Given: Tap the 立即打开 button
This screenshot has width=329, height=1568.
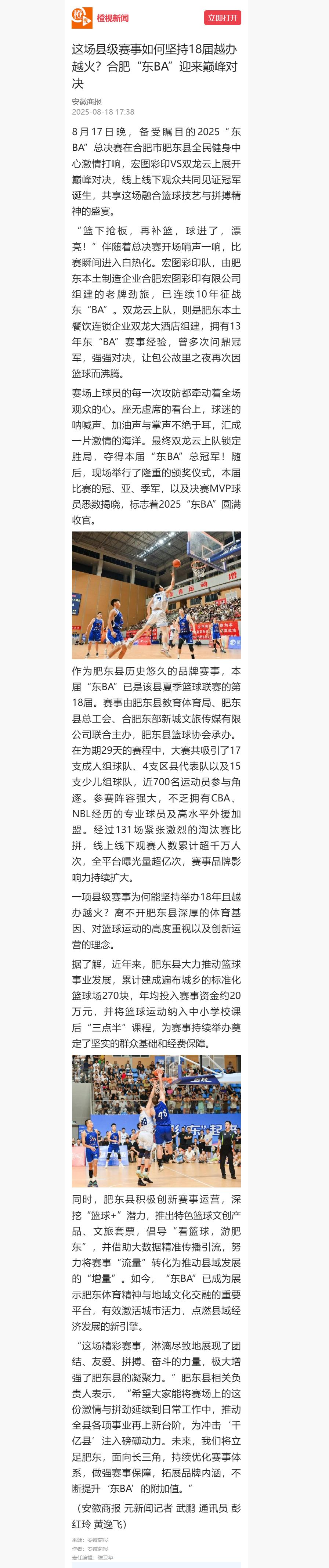Looking at the screenshot, I should (222, 18).
